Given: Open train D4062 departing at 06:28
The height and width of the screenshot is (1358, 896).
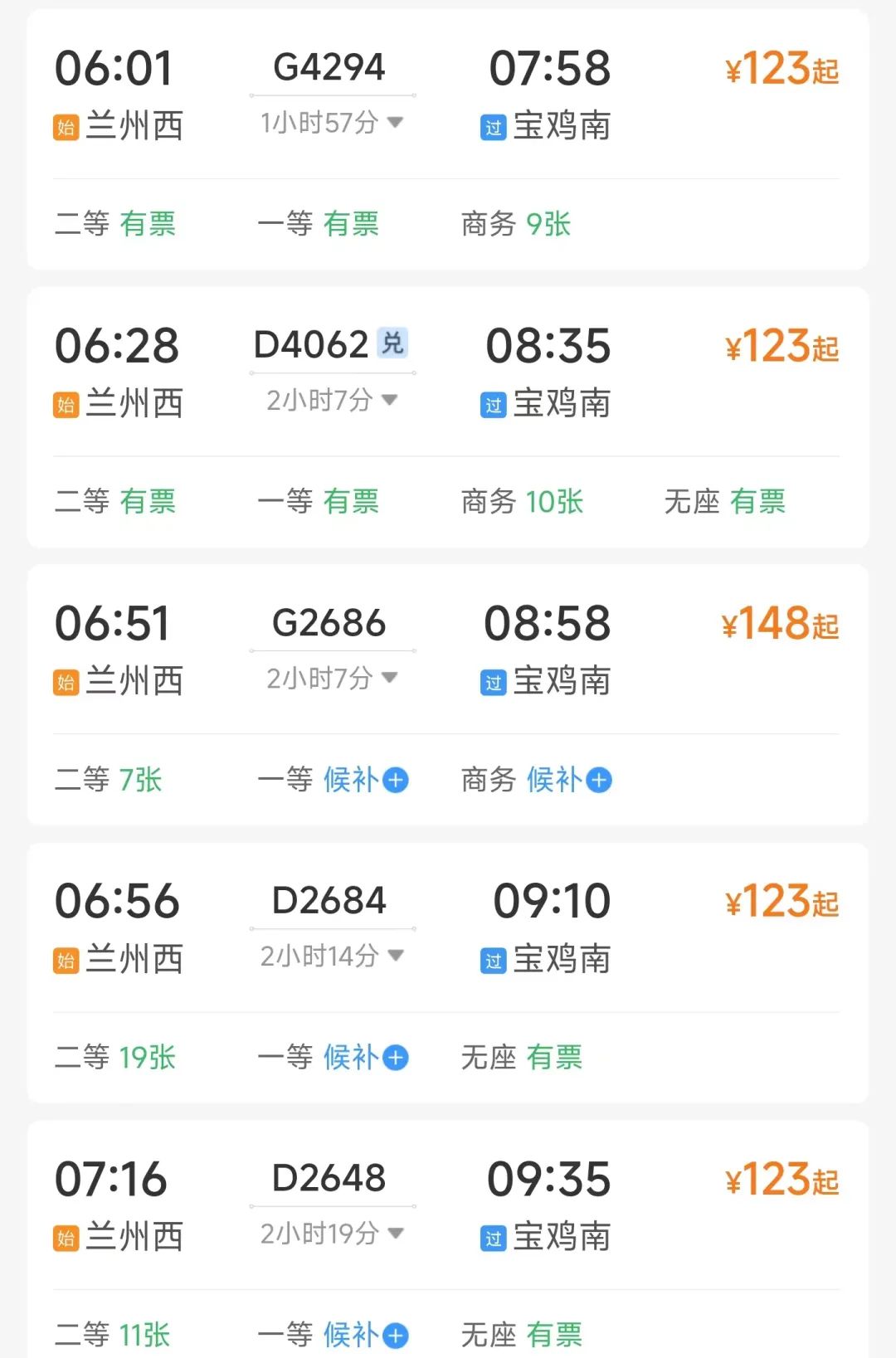Looking at the screenshot, I should (x=311, y=345).
